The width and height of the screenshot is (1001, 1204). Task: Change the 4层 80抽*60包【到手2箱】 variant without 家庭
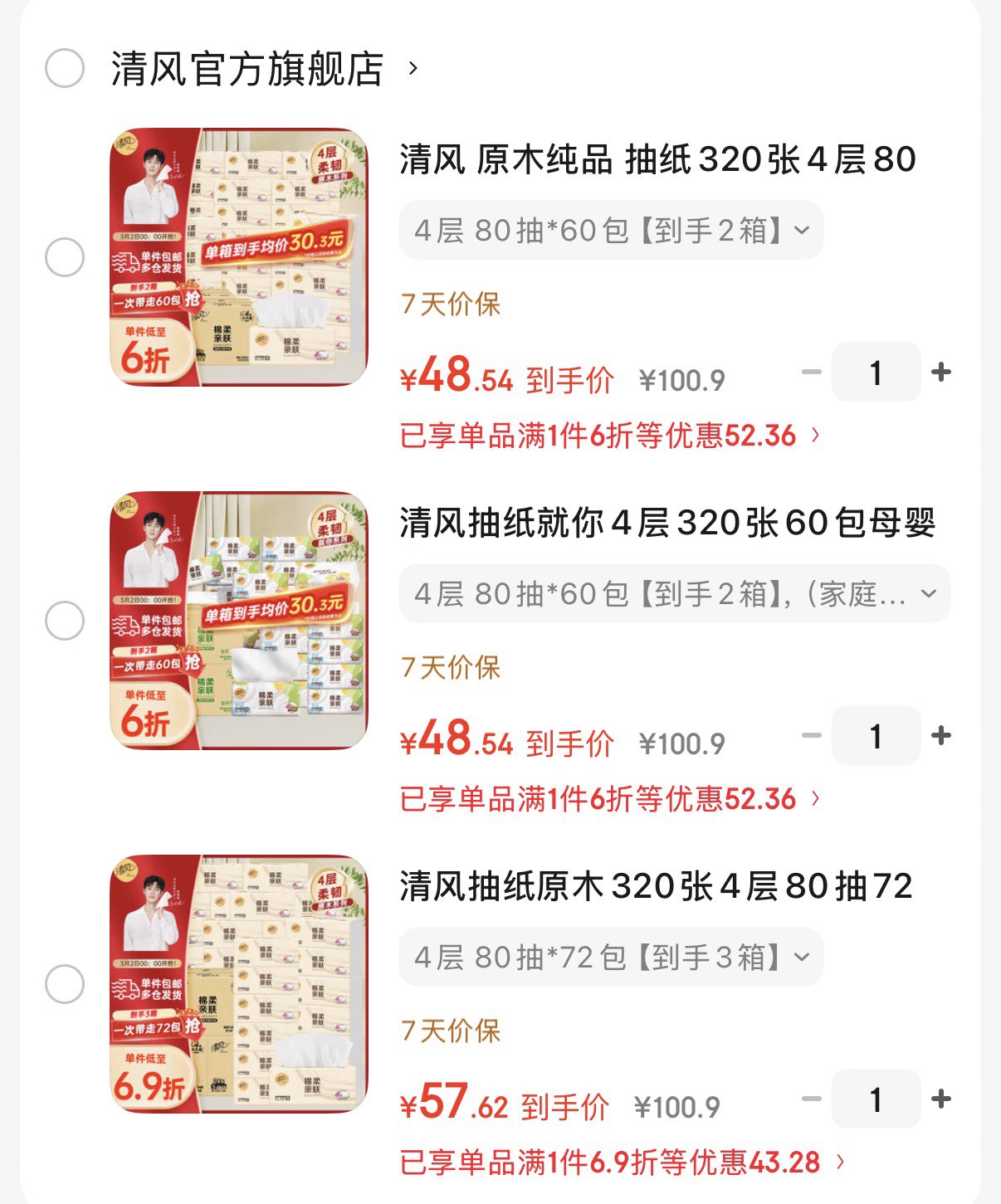pos(611,230)
